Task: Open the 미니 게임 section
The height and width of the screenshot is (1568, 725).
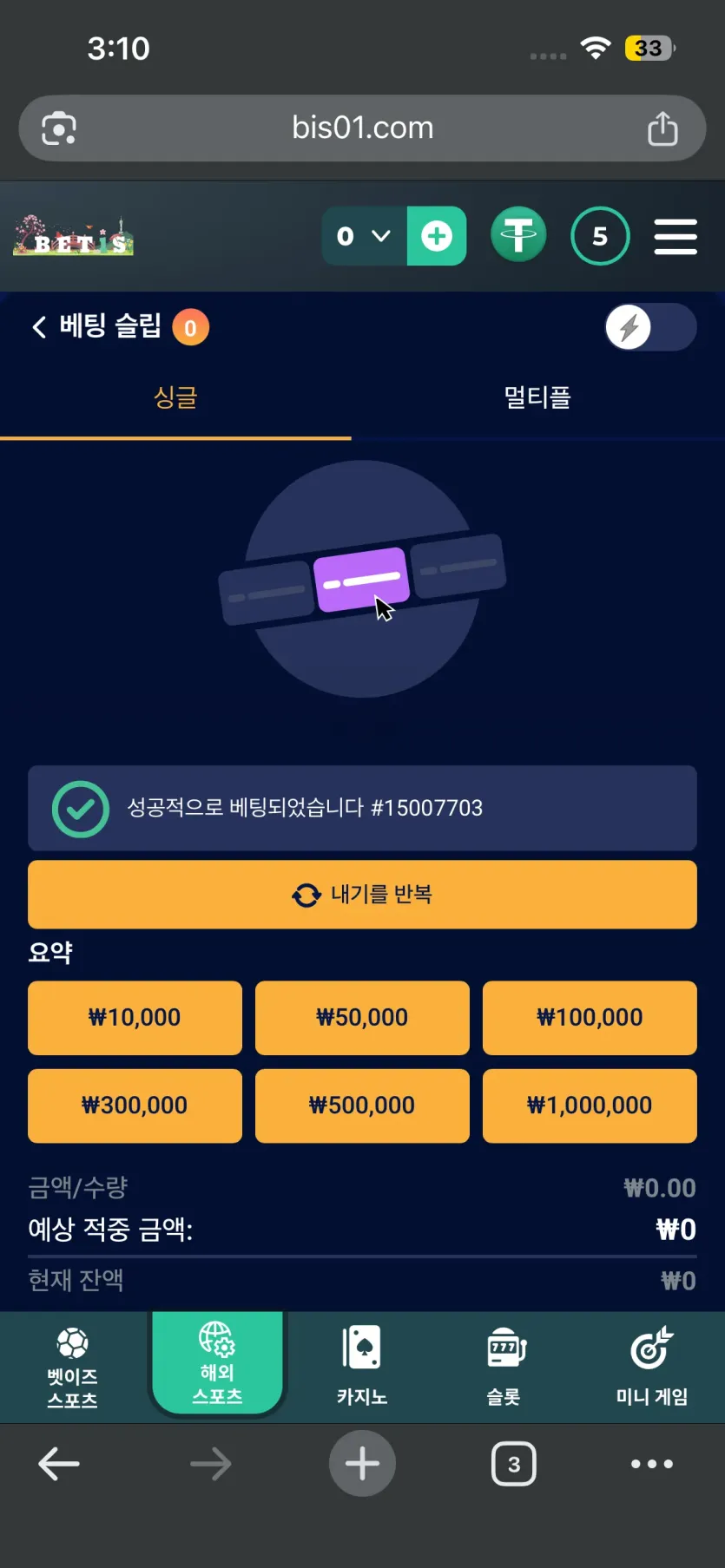Action: 652,1365
